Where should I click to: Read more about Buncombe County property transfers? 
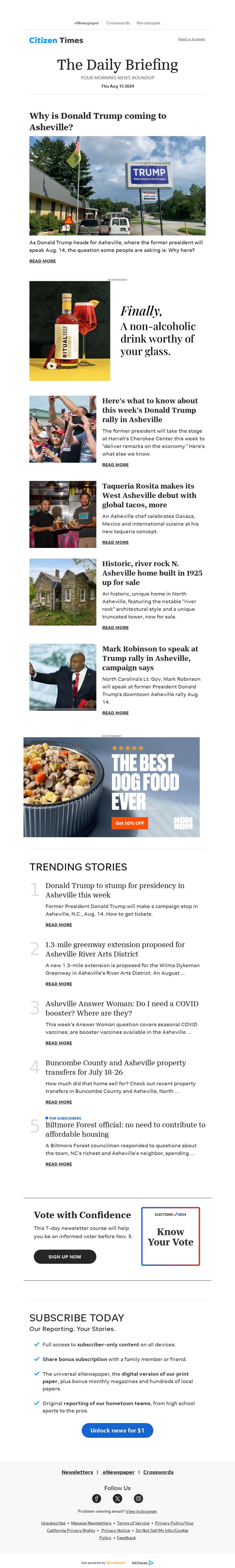coord(58,1102)
